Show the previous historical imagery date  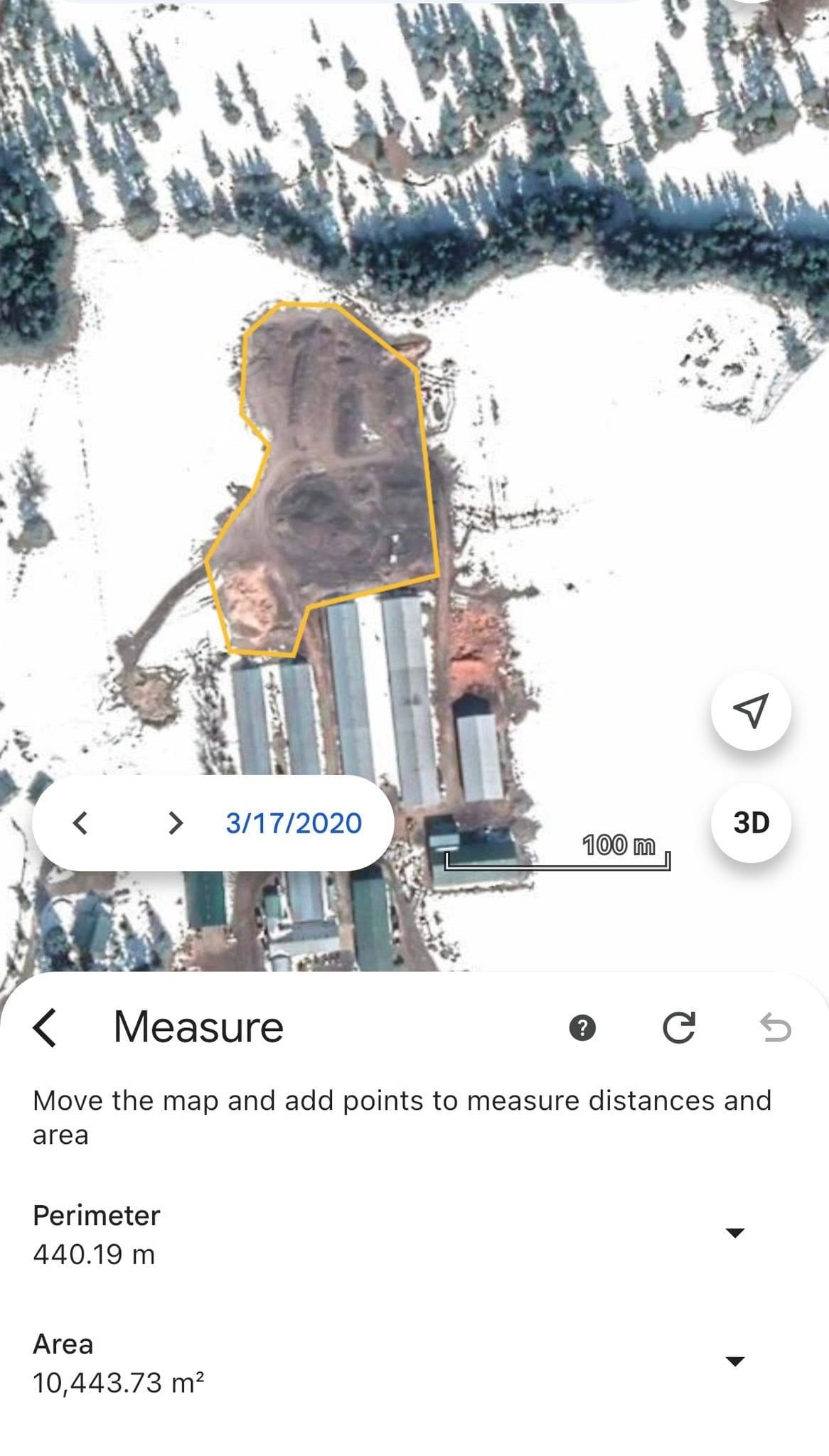[81, 823]
